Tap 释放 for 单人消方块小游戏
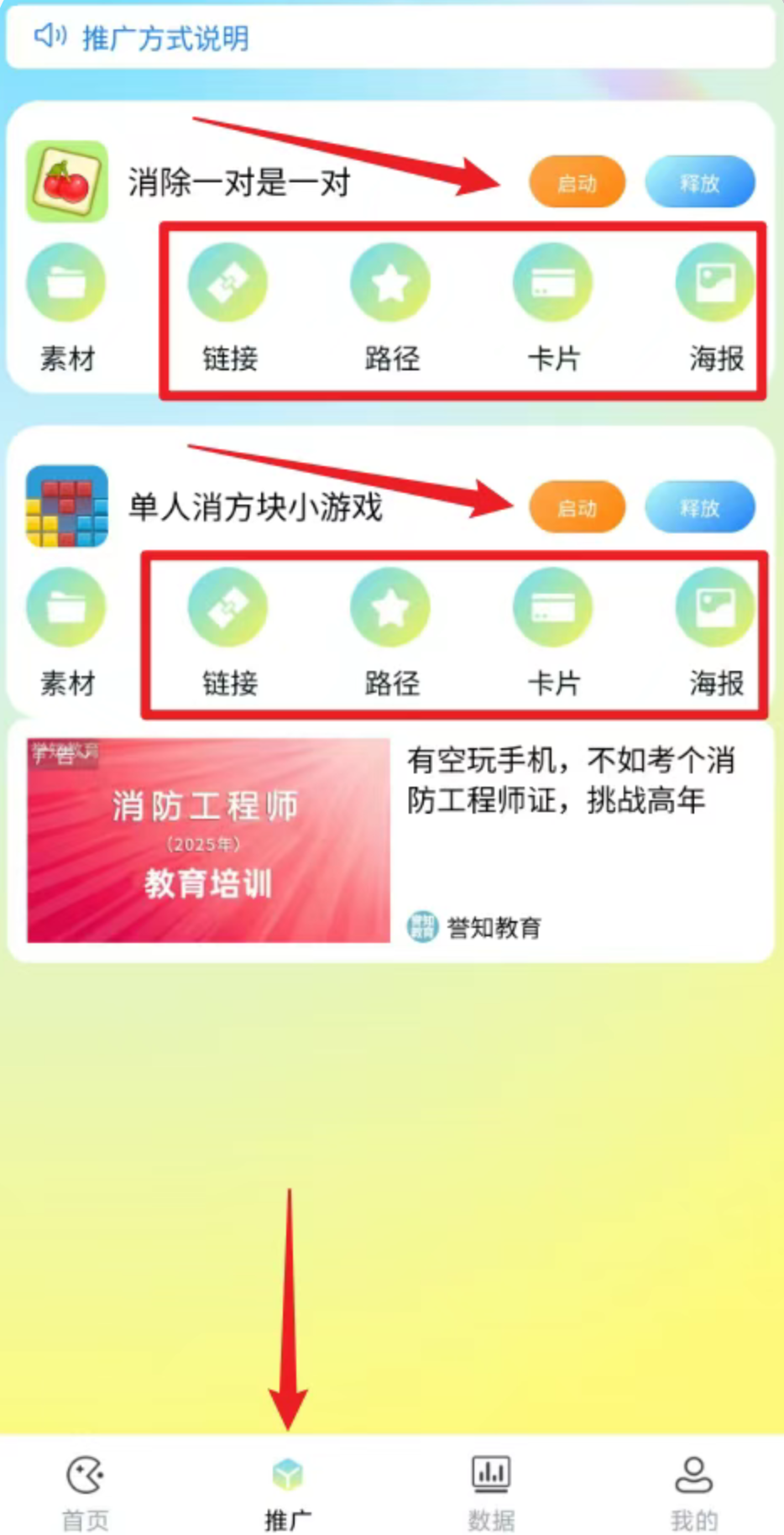The image size is (784, 1535). click(699, 507)
